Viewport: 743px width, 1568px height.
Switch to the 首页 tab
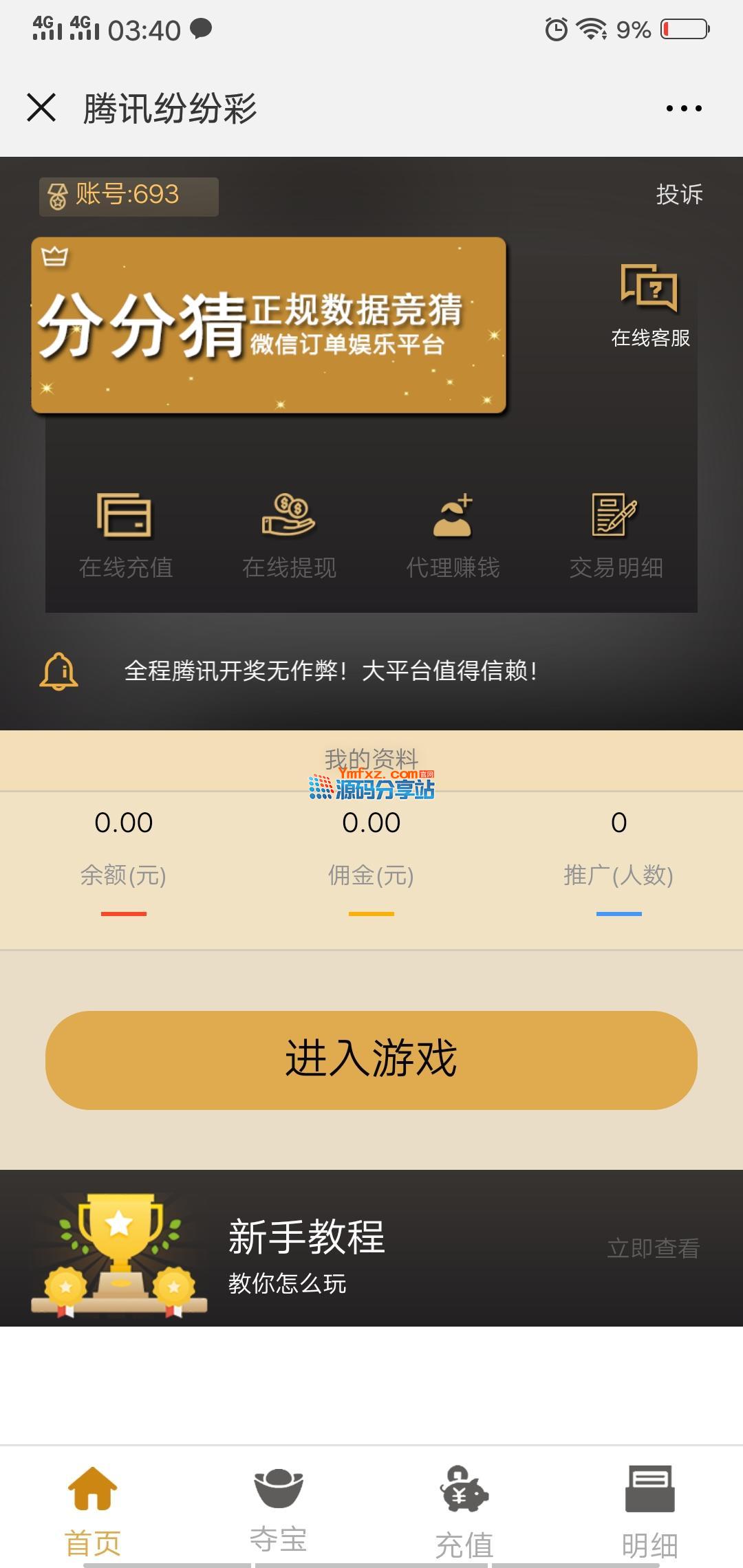[93, 1510]
